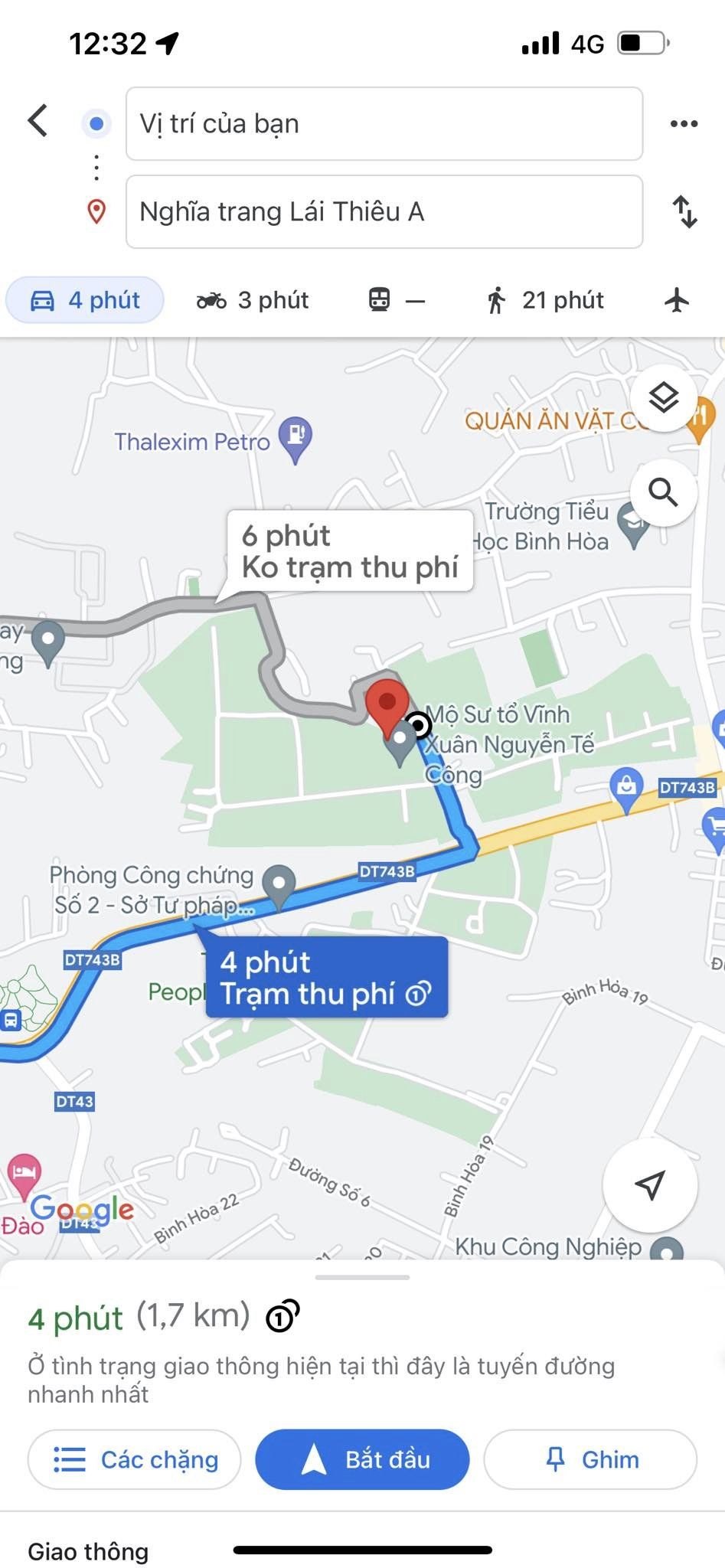
Task: Edit the starting point 'Vị trí của bạn'
Action: pyautogui.click(x=383, y=124)
